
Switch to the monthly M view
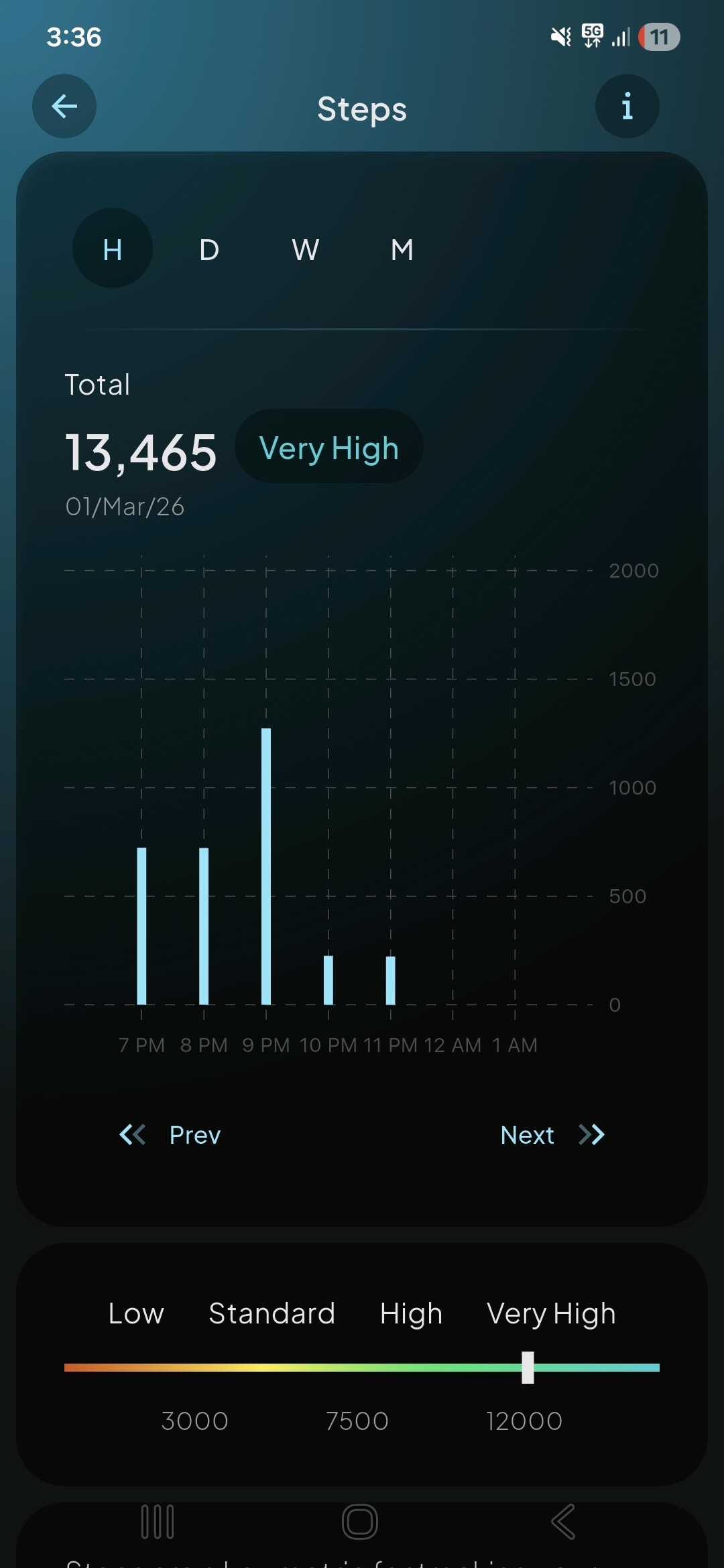point(402,250)
